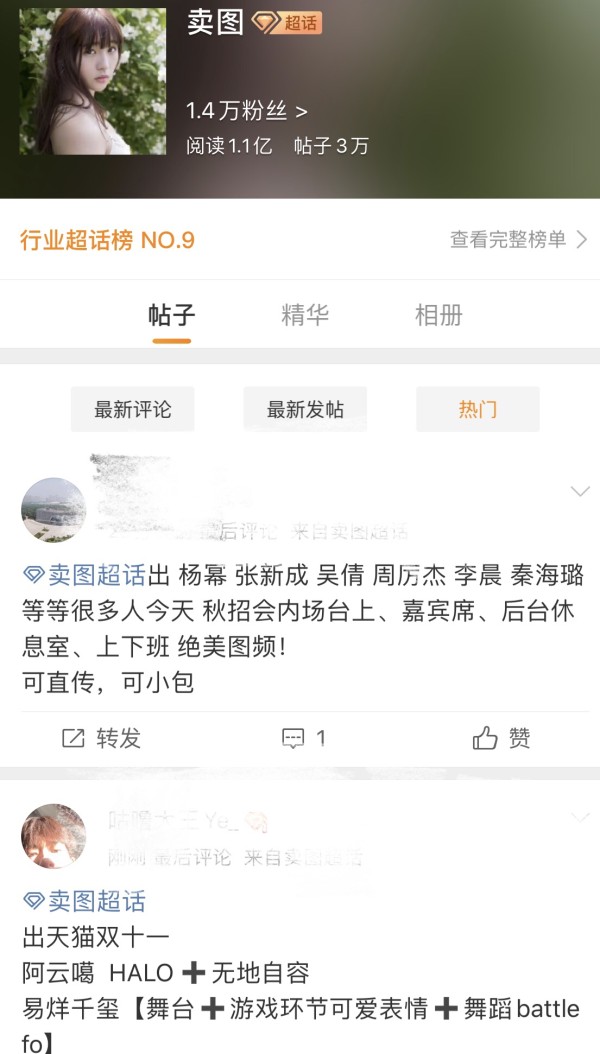Expand options arrow on the 天猫双十一 post
600x1054 pixels.
pyautogui.click(x=579, y=817)
